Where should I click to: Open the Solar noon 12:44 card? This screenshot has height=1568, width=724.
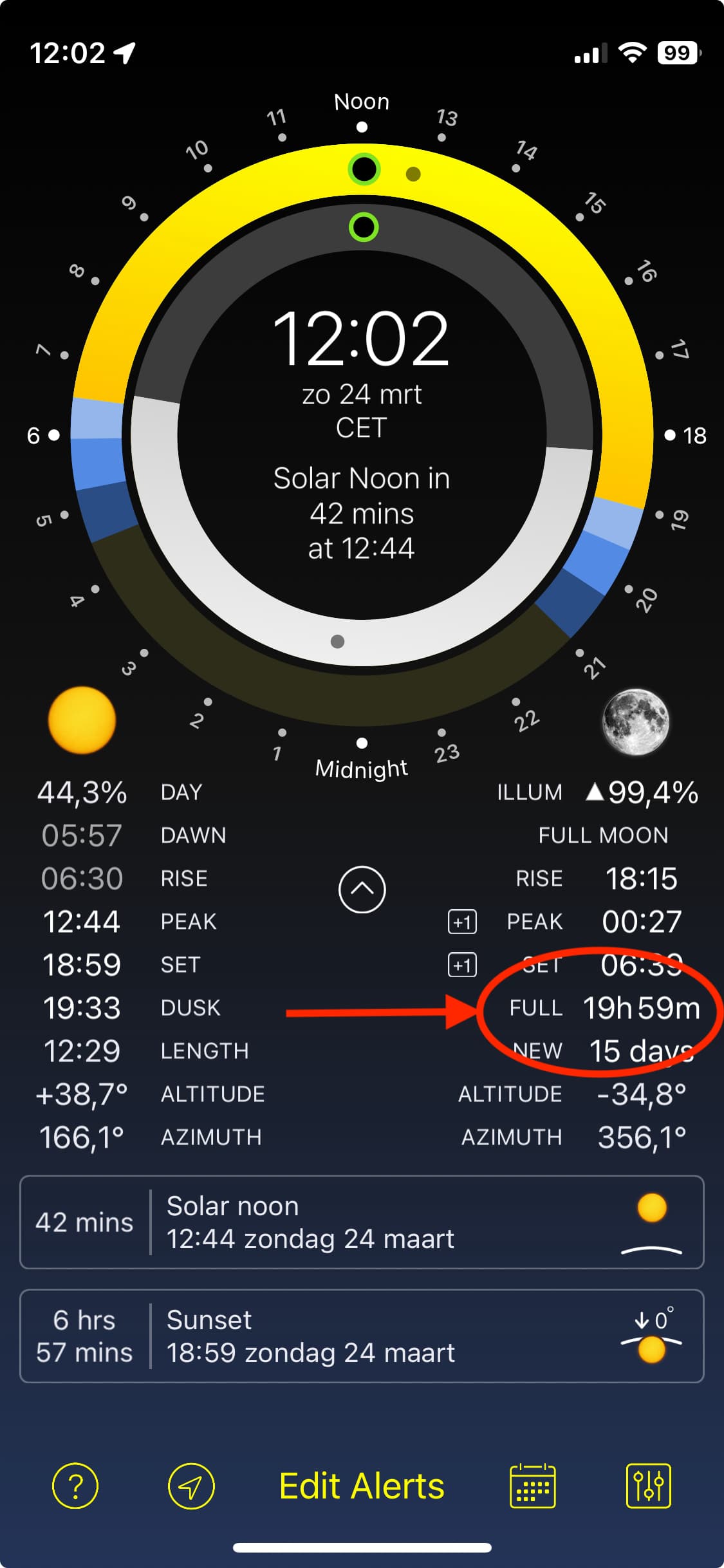[x=362, y=1222]
